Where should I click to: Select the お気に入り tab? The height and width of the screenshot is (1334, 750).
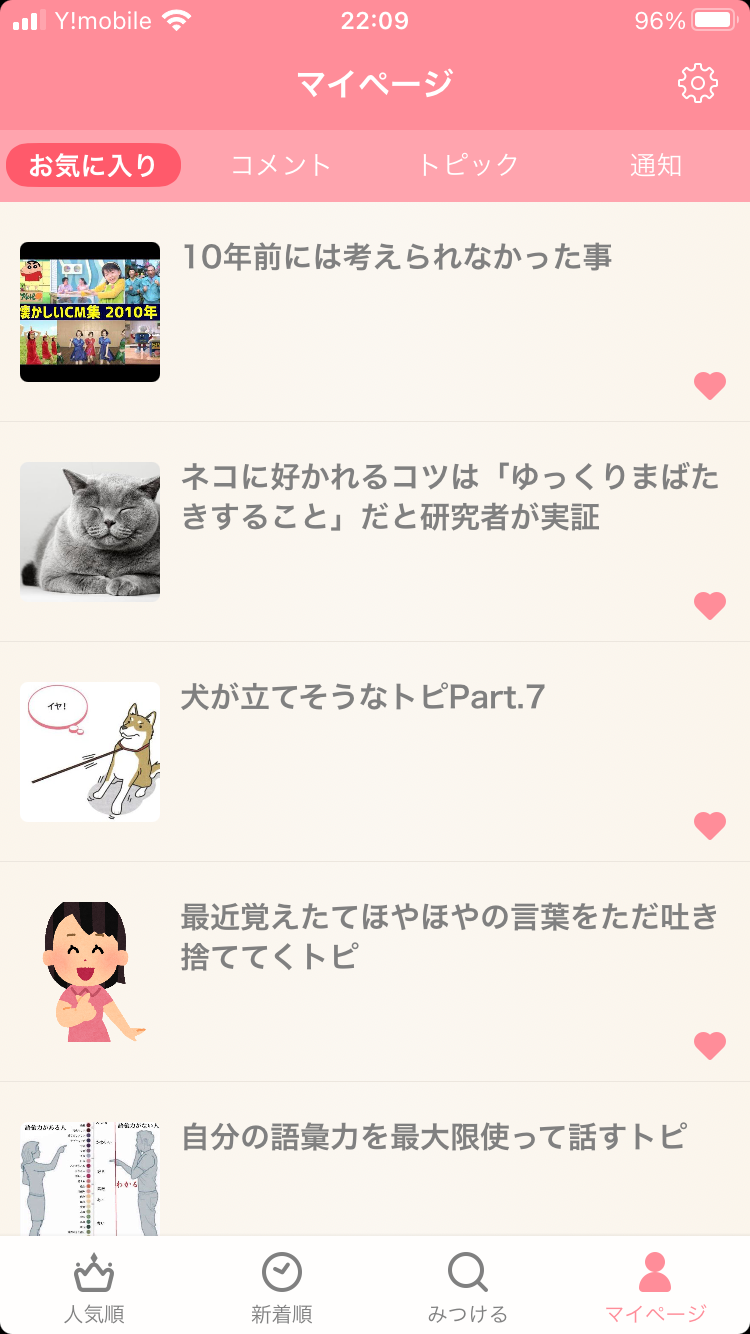(94, 165)
